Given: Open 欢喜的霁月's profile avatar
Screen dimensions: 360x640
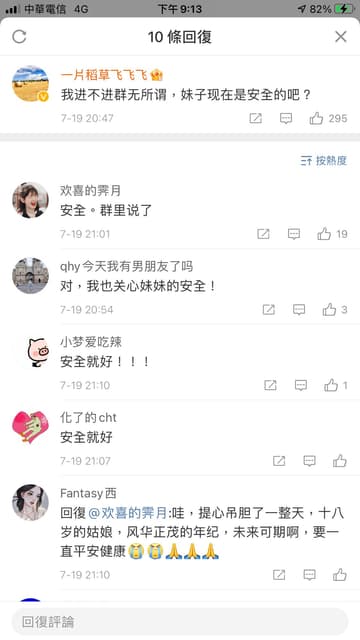Looking at the screenshot, I should coord(30,200).
